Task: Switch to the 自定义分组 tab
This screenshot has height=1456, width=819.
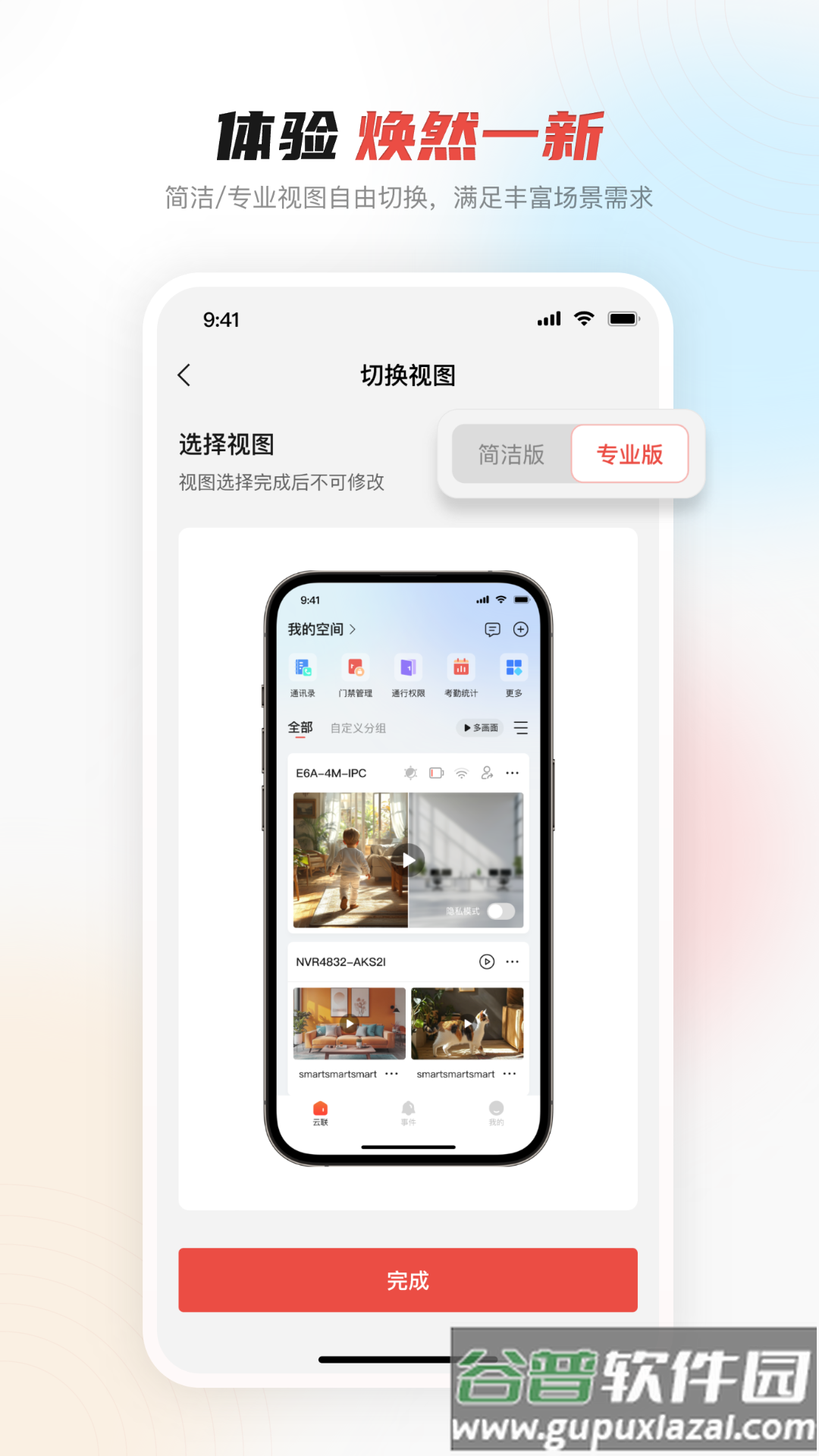Action: [x=356, y=729]
